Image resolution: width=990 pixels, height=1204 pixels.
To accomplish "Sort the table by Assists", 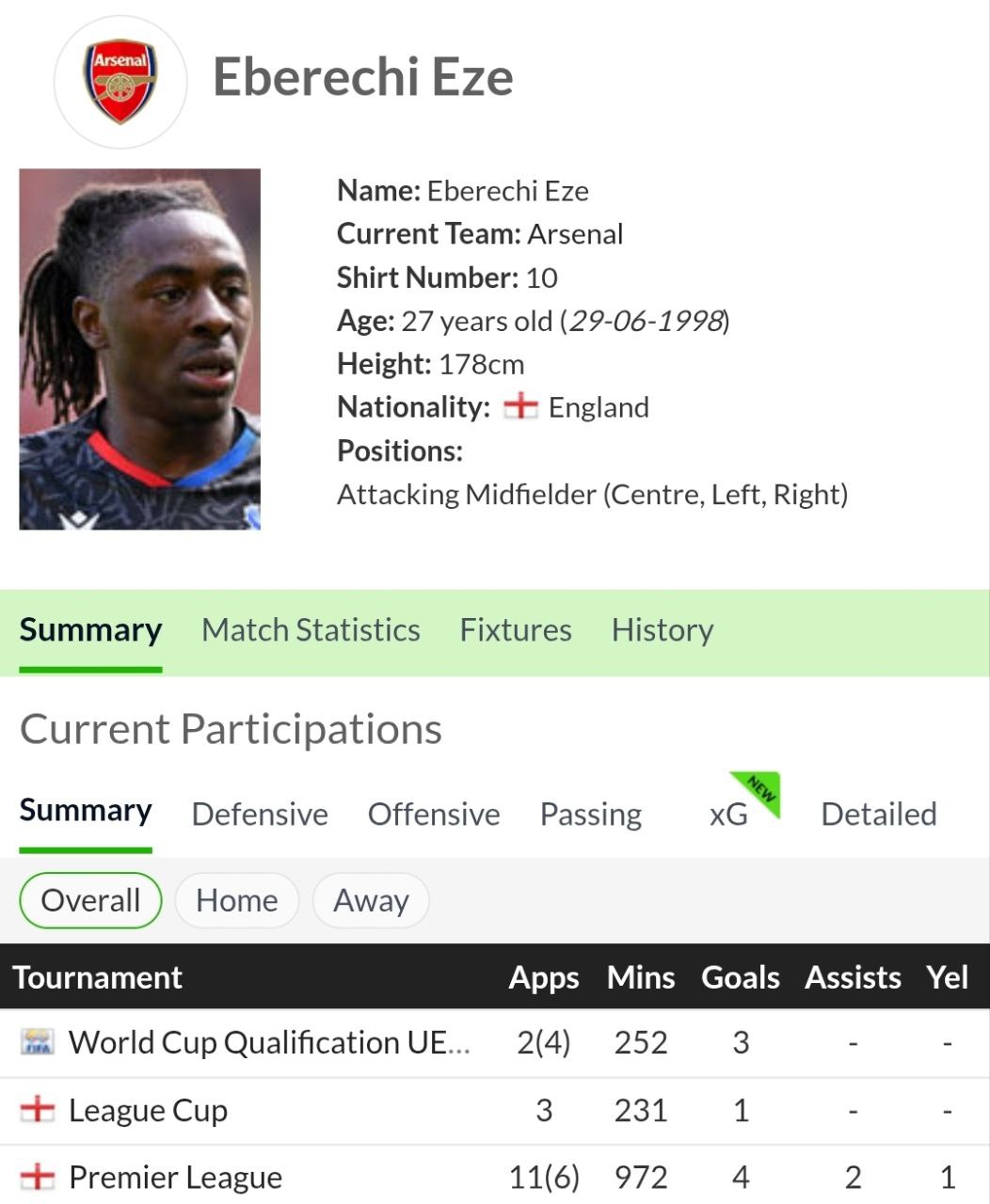I will [853, 977].
